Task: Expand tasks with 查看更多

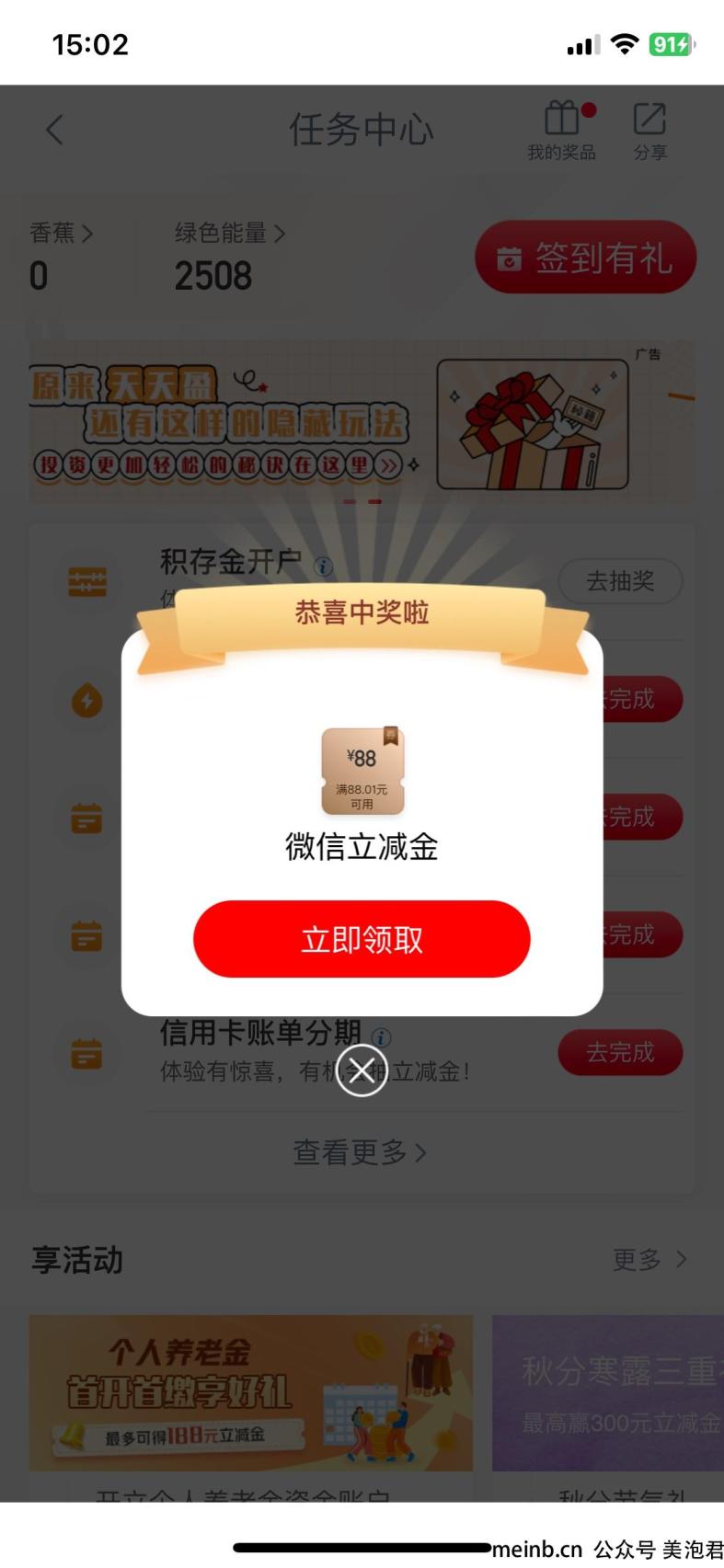Action: click(360, 1151)
